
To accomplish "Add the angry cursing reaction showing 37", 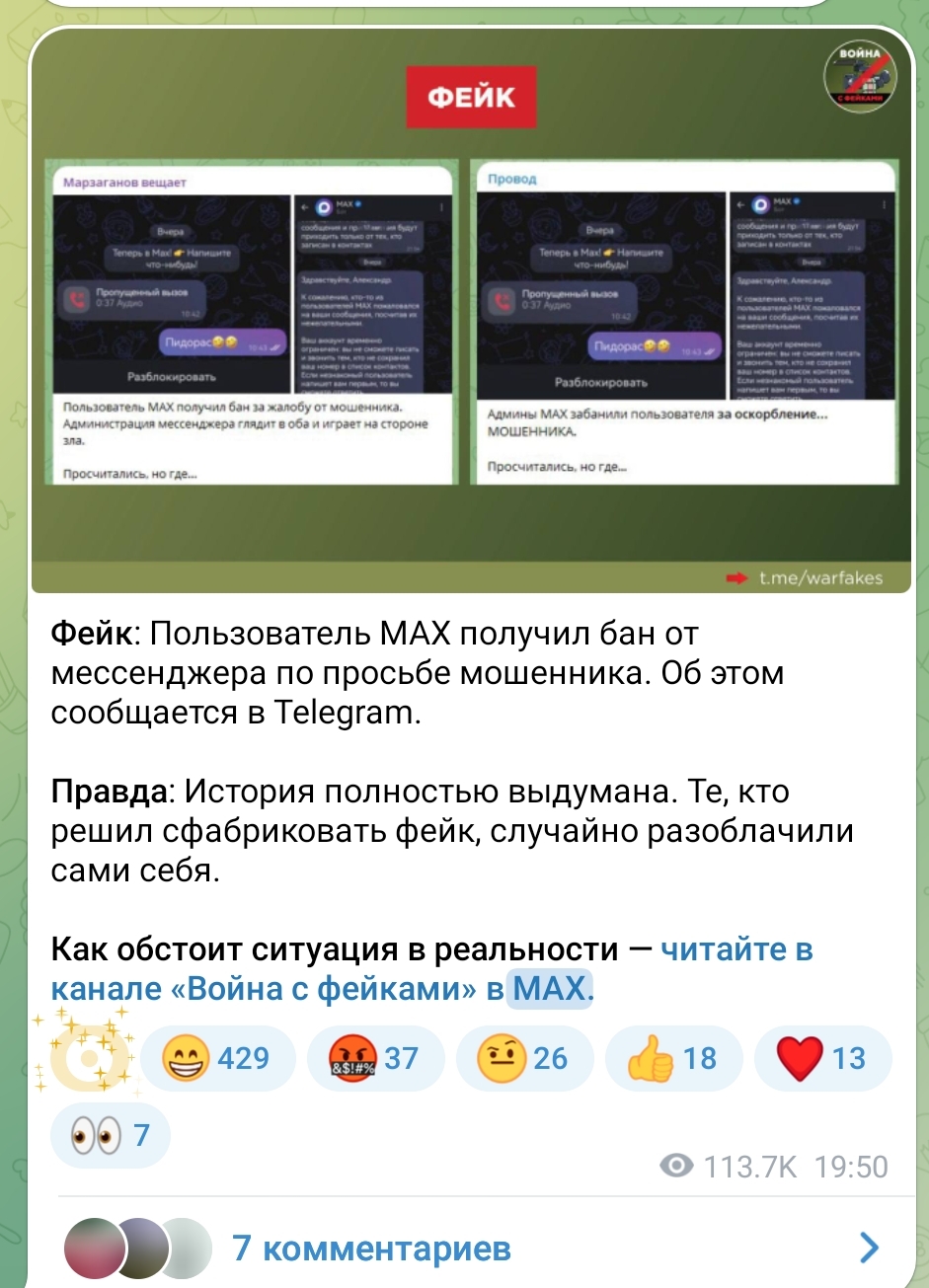I will pyautogui.click(x=376, y=1058).
